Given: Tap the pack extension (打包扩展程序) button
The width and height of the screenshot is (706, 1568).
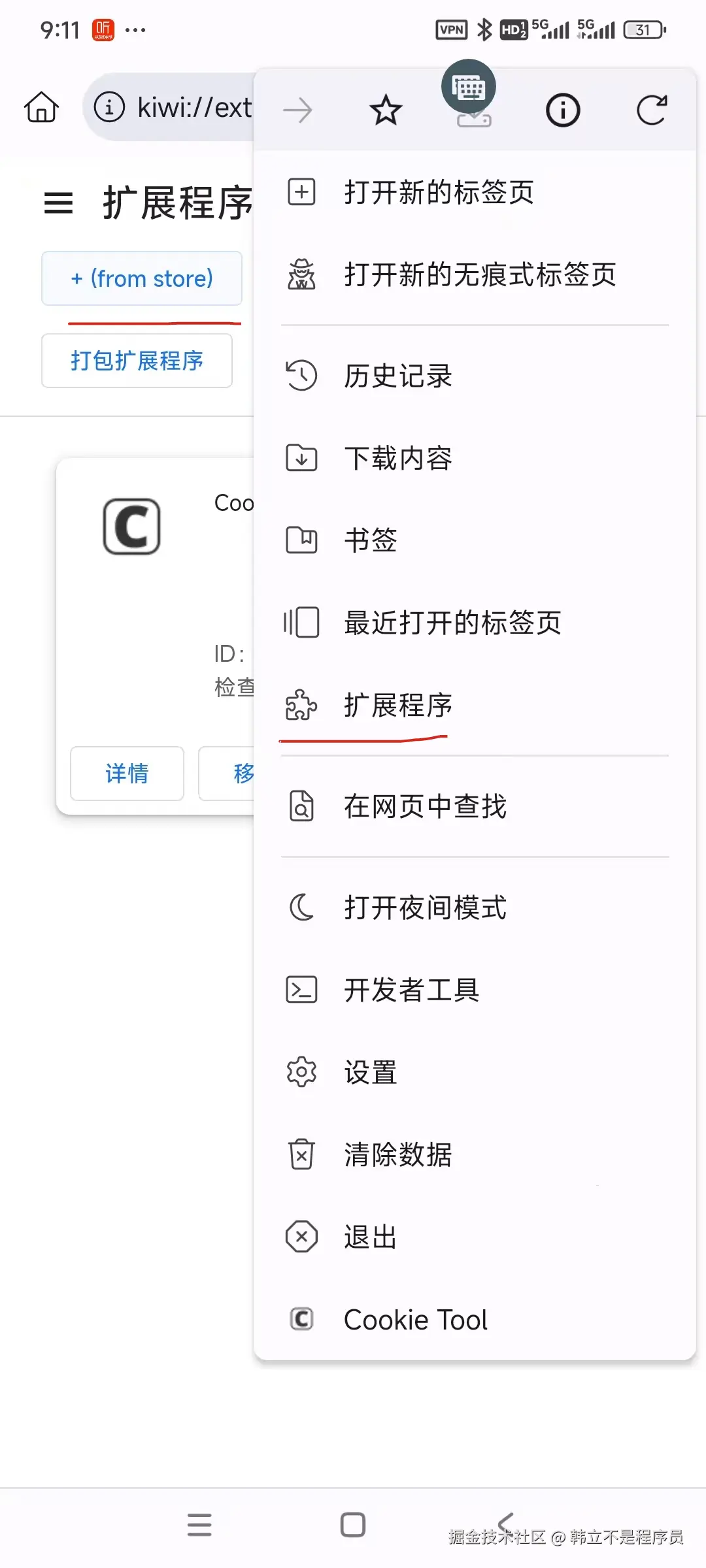Looking at the screenshot, I should (x=137, y=361).
